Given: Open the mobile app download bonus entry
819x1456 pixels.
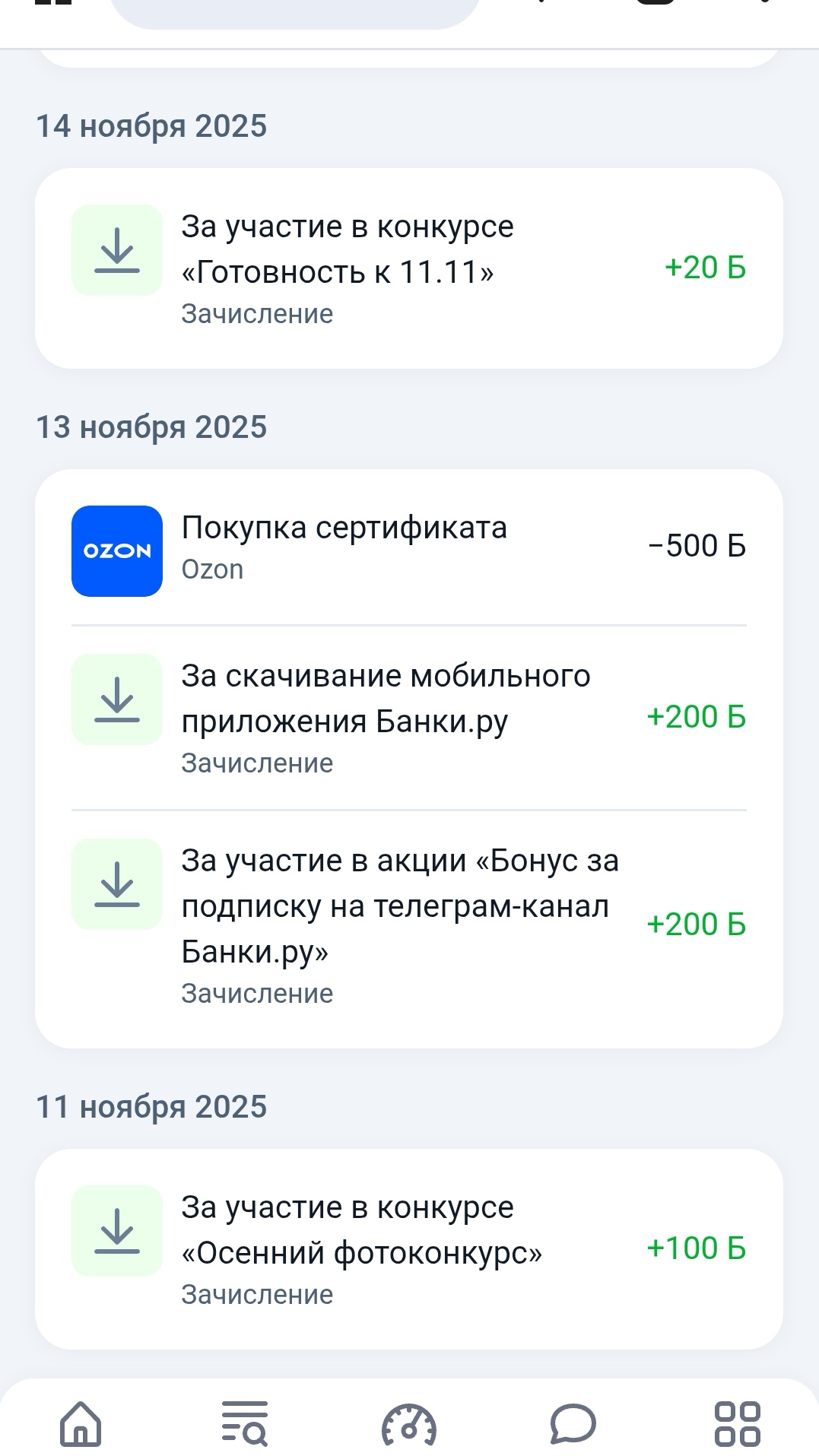Looking at the screenshot, I should pos(409,718).
